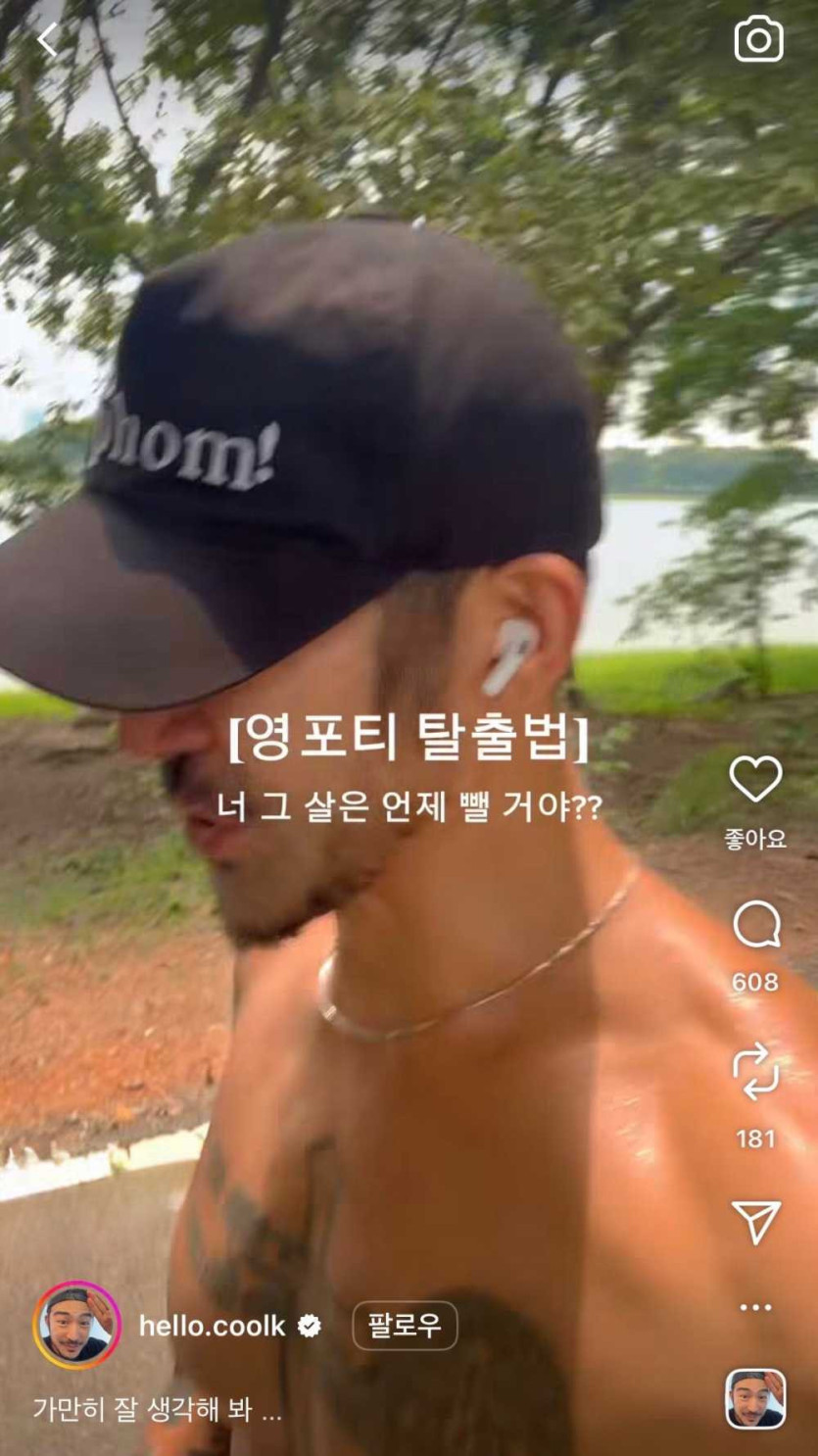
Task: Go back using the top-left arrow
Action: (x=46, y=40)
